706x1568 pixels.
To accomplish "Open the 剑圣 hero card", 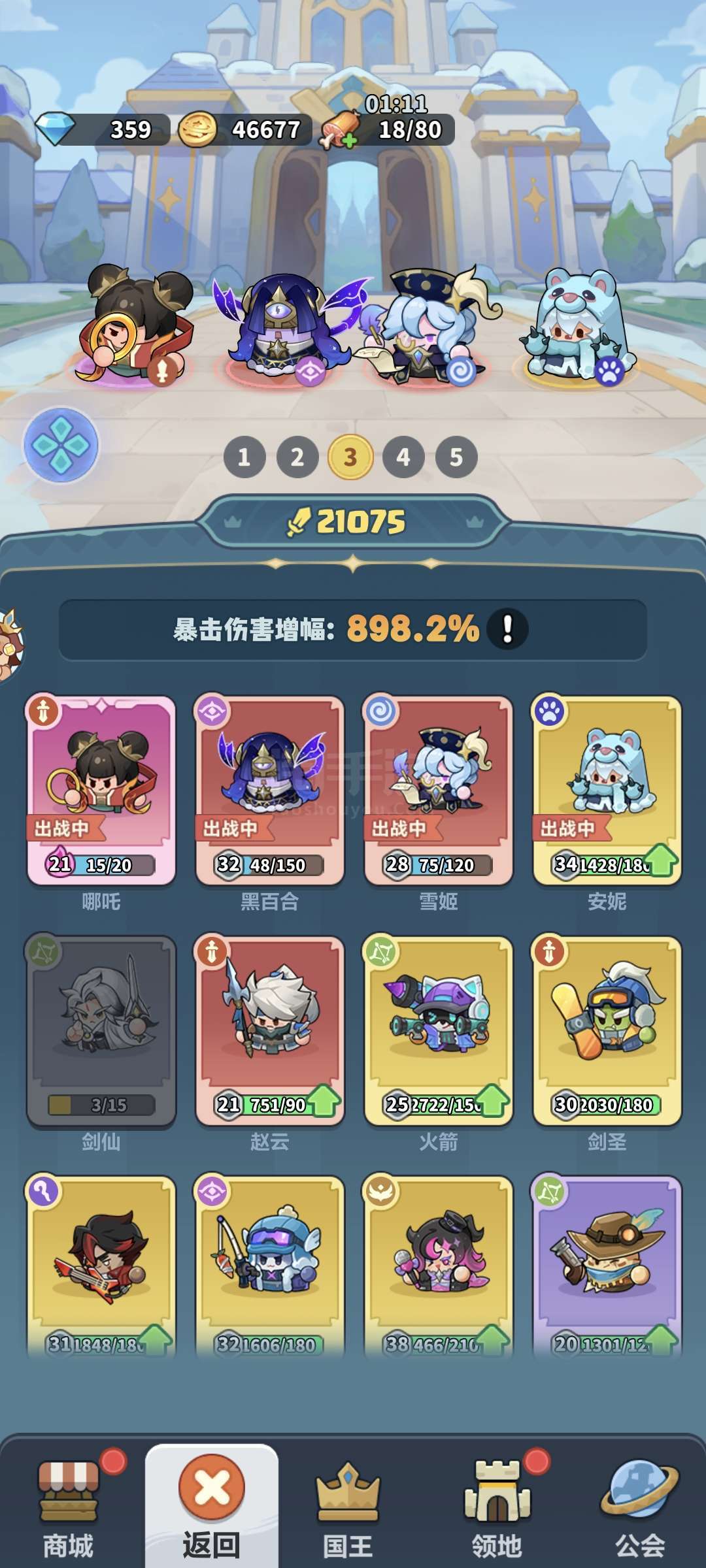I will click(x=607, y=1030).
